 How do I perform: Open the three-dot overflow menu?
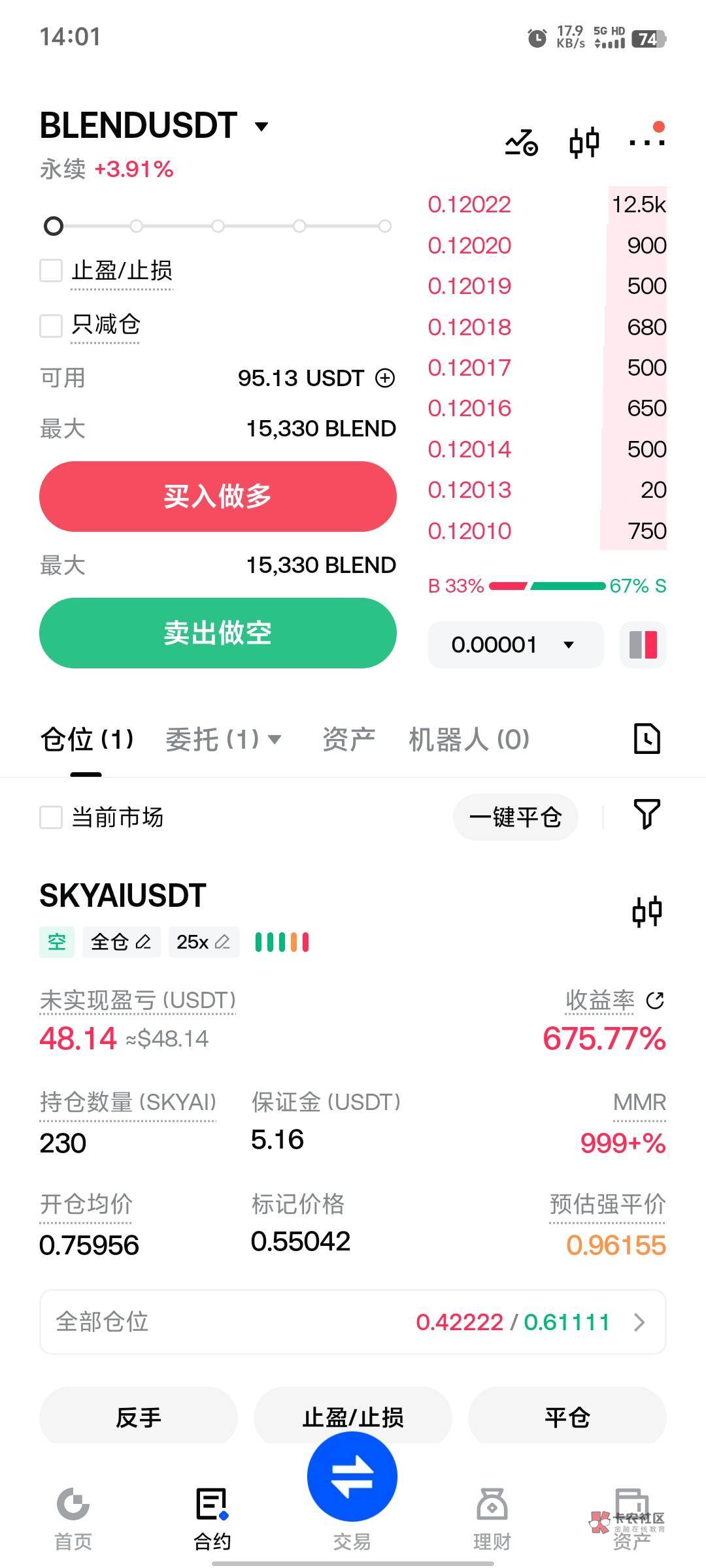(x=646, y=141)
